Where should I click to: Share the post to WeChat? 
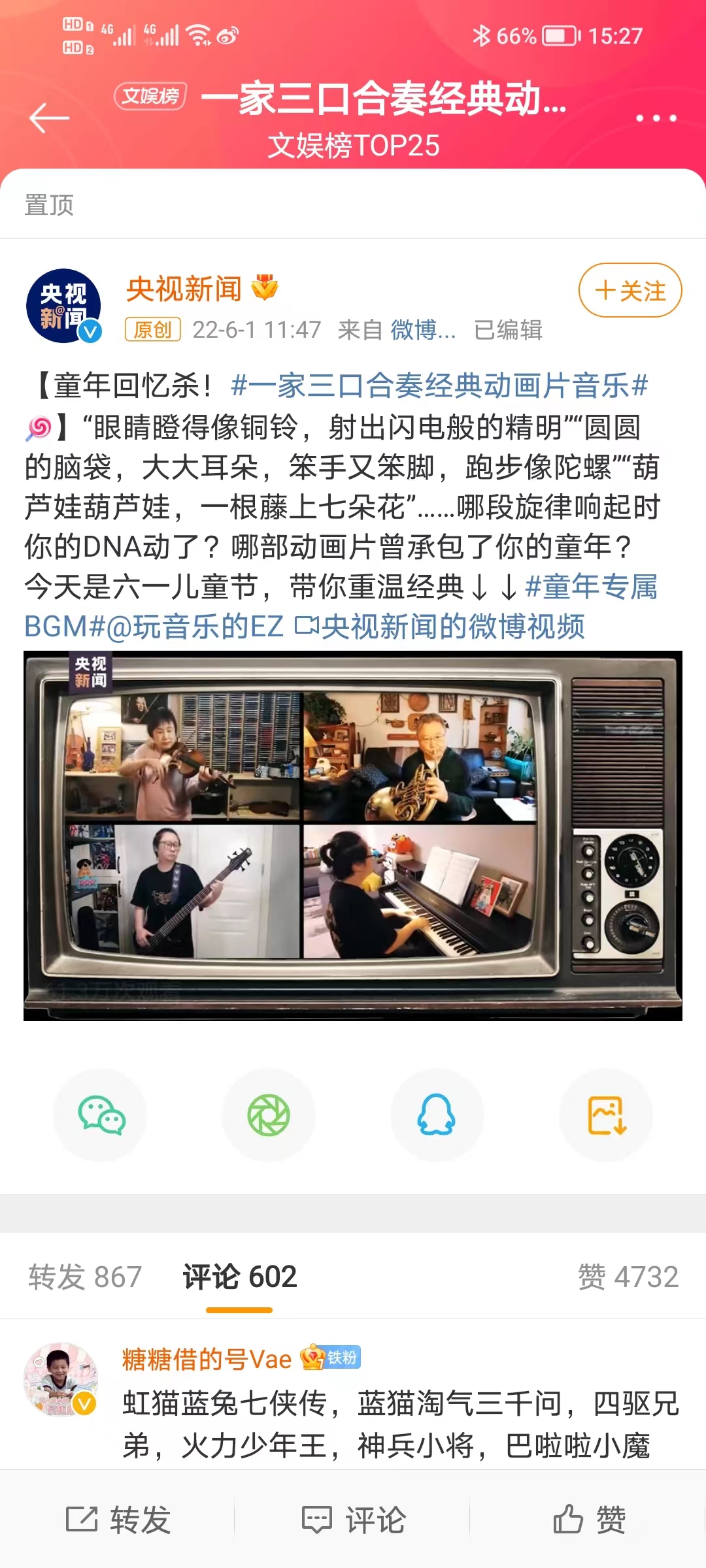tap(101, 1115)
